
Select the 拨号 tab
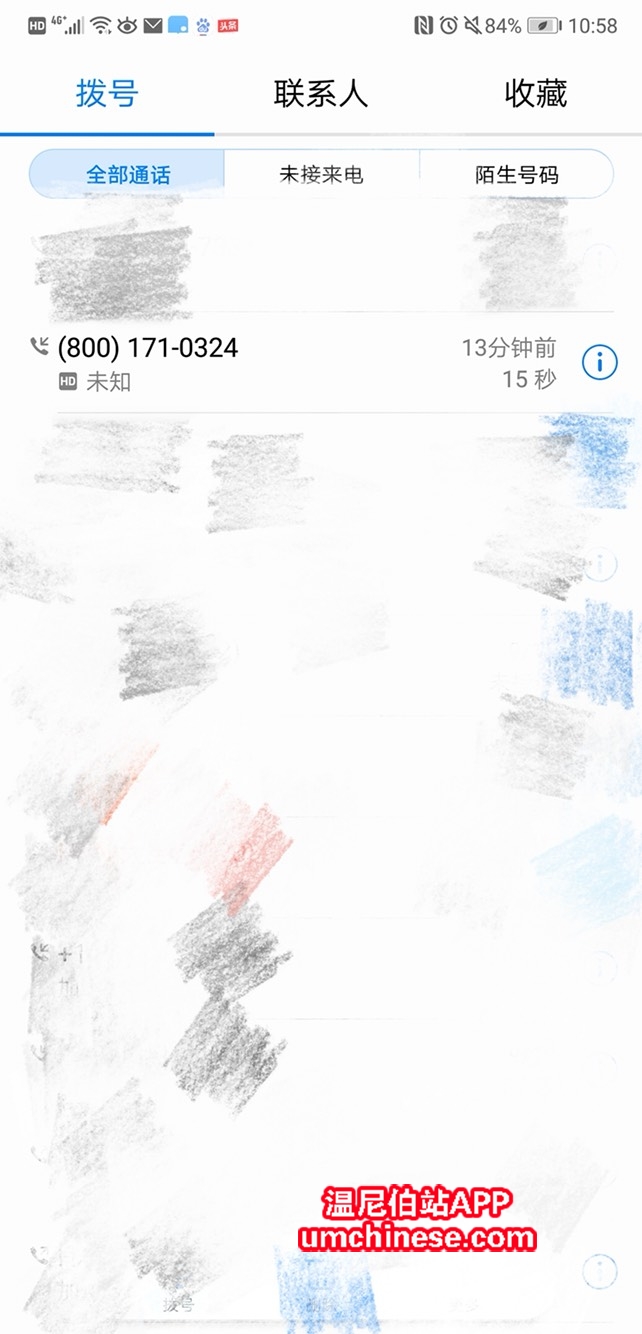[x=106, y=94]
